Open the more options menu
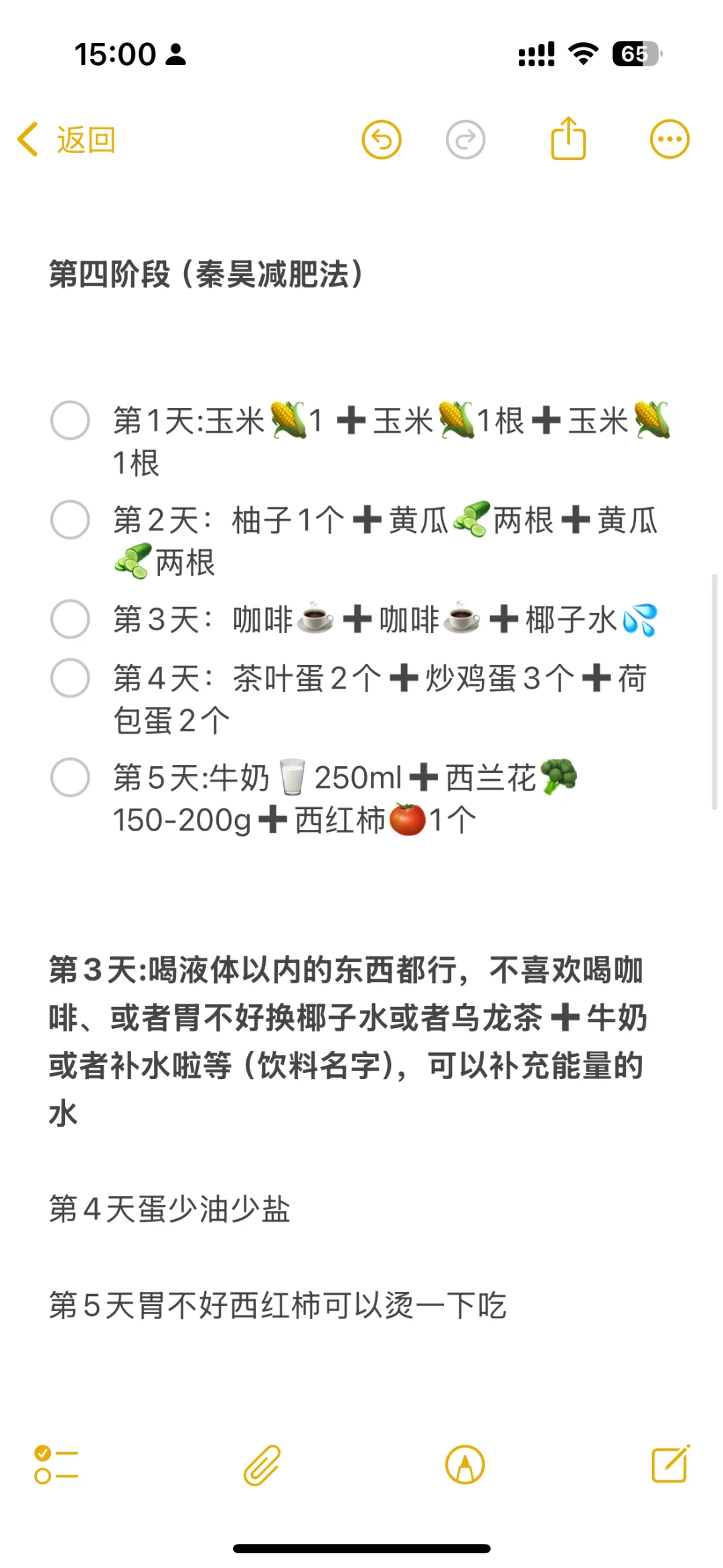Image resolution: width=723 pixels, height=1568 pixels. pos(669,139)
